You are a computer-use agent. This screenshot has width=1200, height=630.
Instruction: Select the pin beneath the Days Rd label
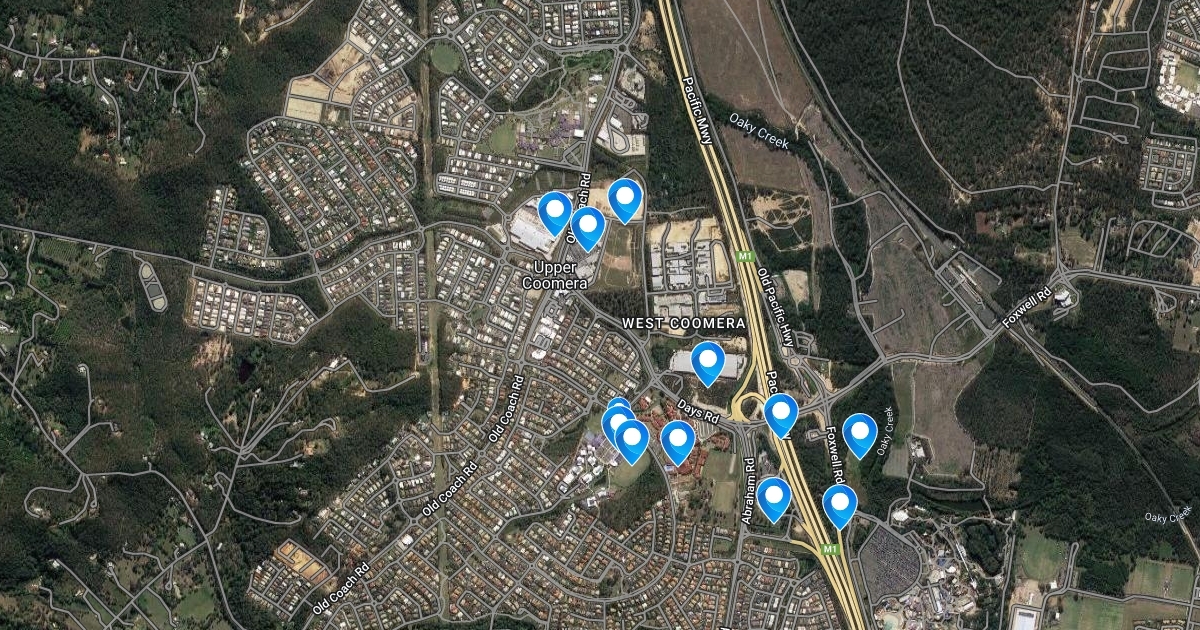pyautogui.click(x=678, y=441)
